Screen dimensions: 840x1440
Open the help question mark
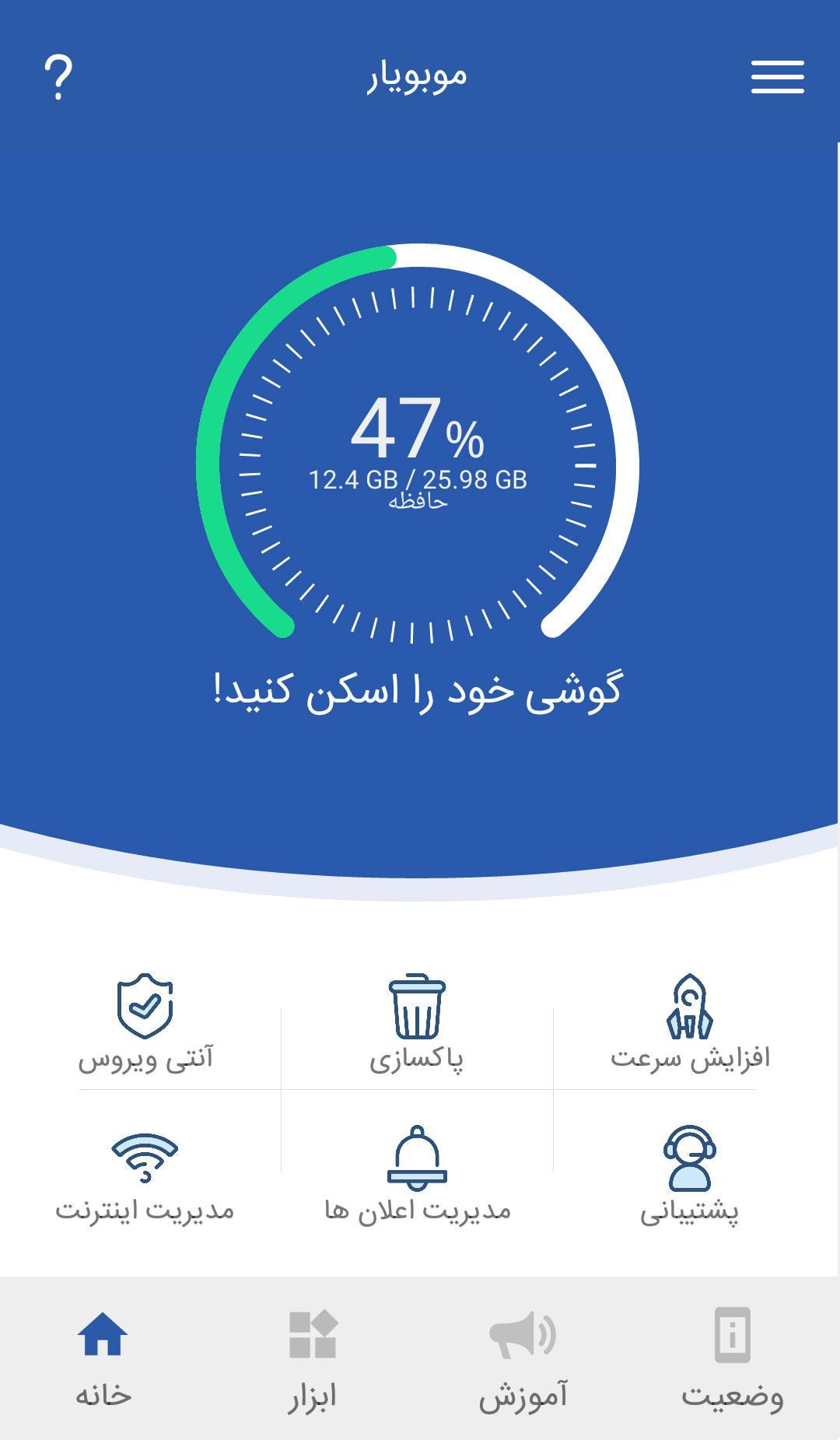[x=57, y=77]
